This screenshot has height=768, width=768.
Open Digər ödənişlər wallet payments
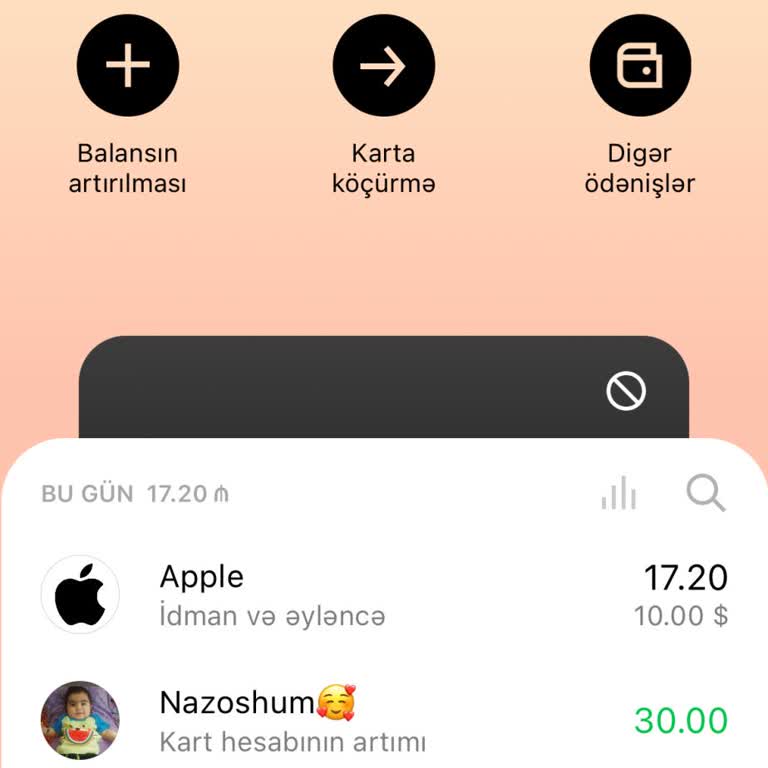point(640,66)
